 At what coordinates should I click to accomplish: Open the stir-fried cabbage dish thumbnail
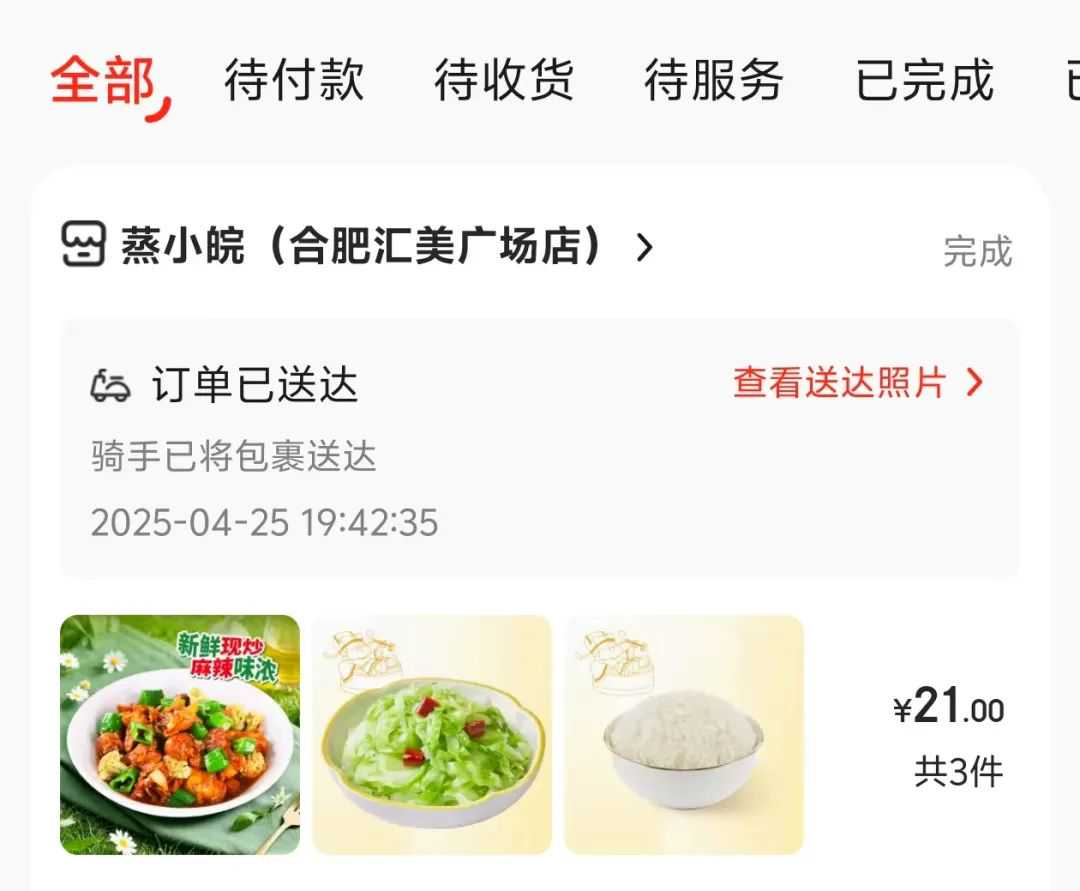(x=432, y=735)
